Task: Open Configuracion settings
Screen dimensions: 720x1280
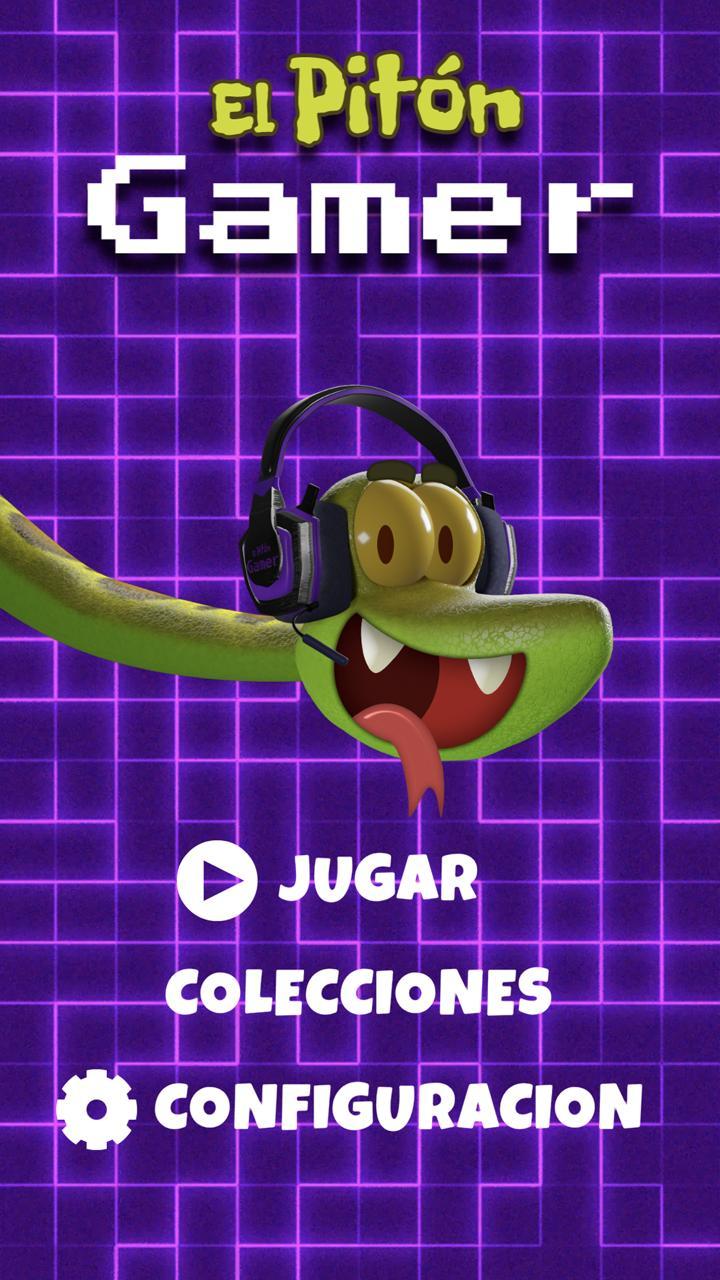Action: [x=350, y=1105]
